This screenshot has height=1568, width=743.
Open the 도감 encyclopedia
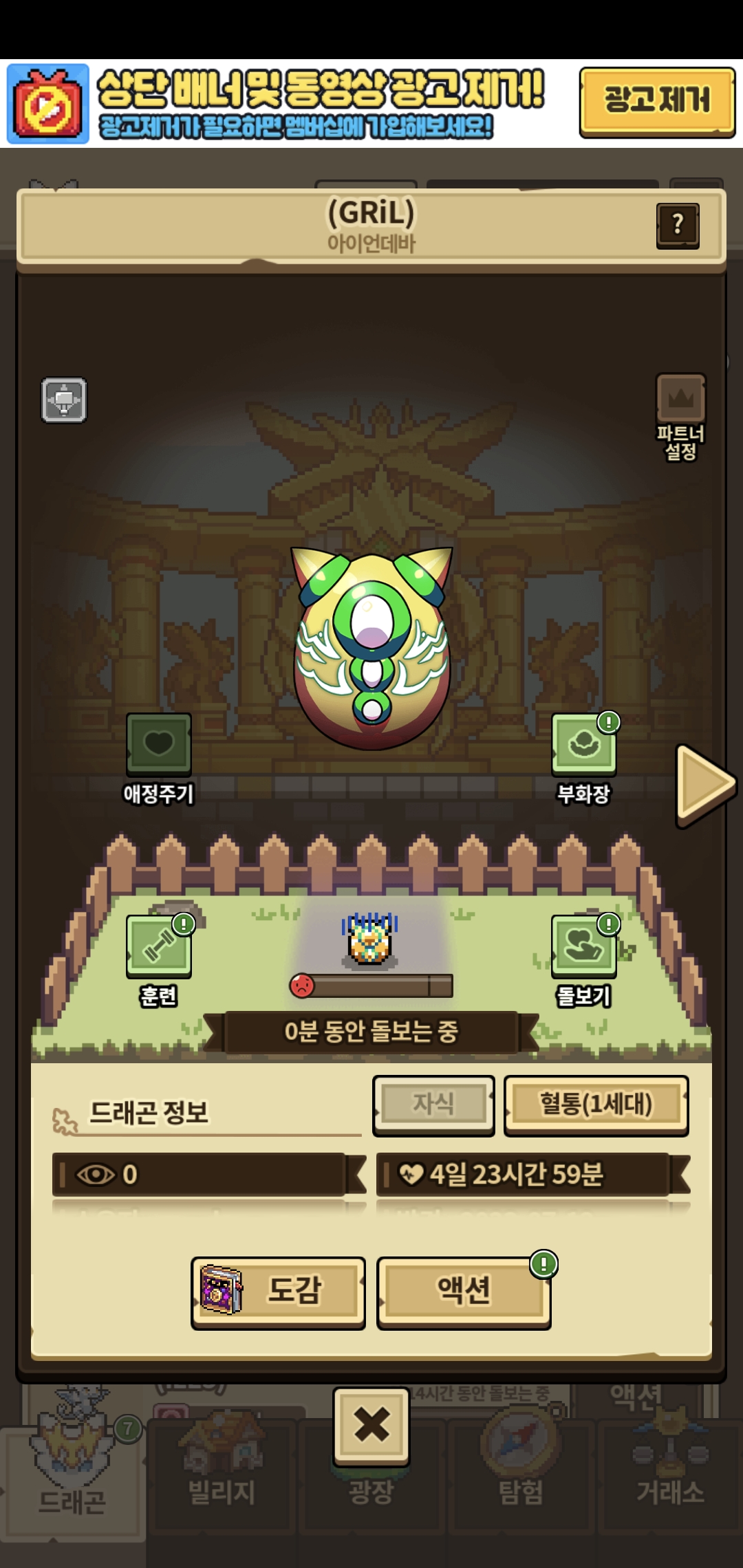pos(279,1292)
